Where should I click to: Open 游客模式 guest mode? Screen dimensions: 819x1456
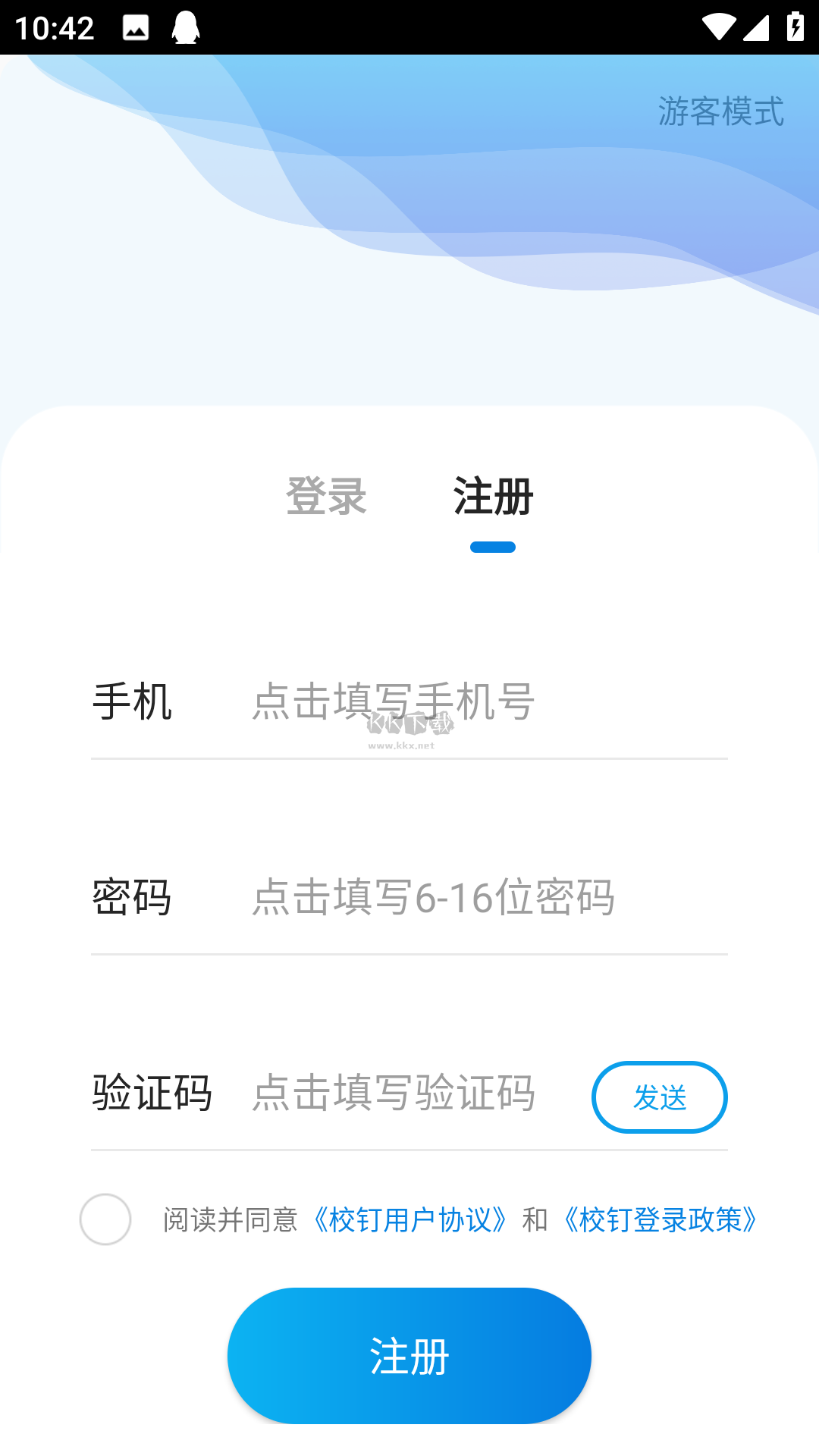(x=720, y=114)
